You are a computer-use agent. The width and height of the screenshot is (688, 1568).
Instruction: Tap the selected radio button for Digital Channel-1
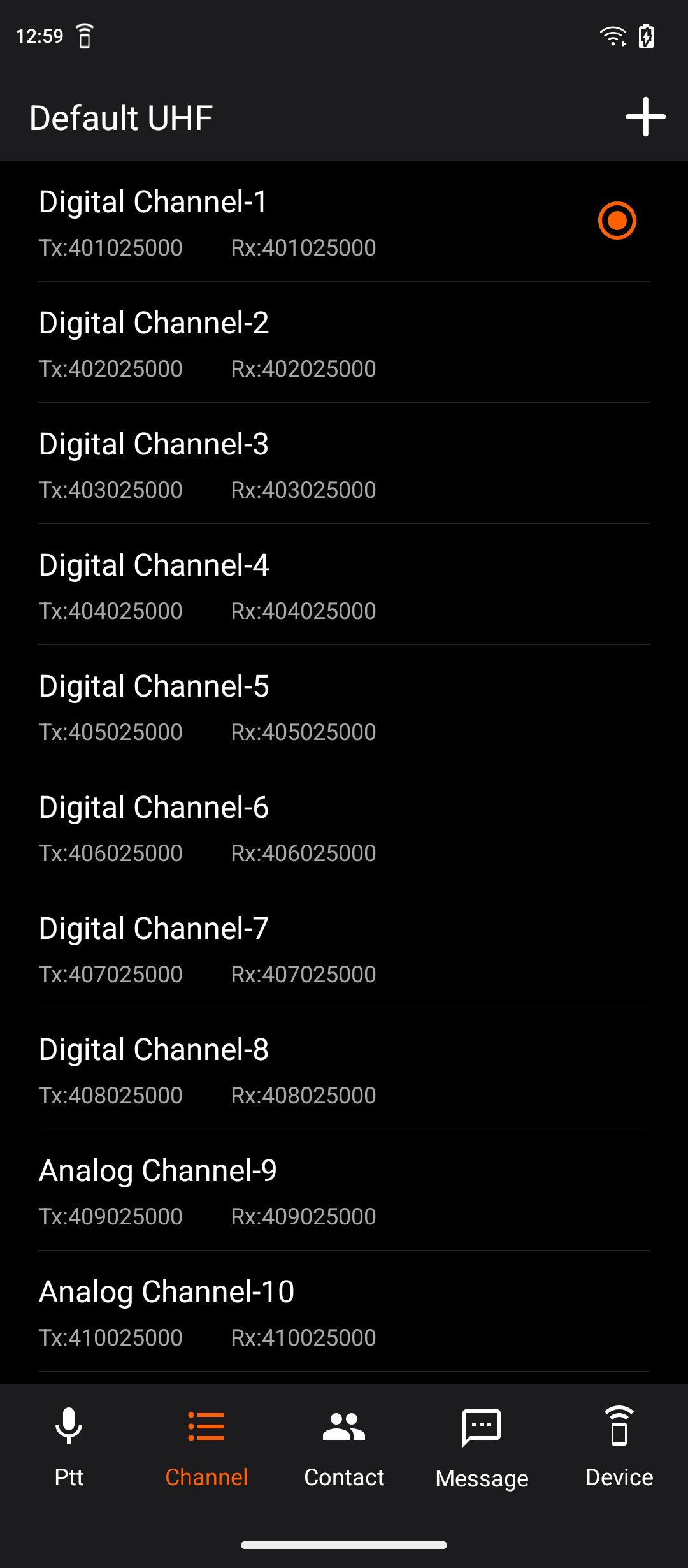pyautogui.click(x=617, y=221)
